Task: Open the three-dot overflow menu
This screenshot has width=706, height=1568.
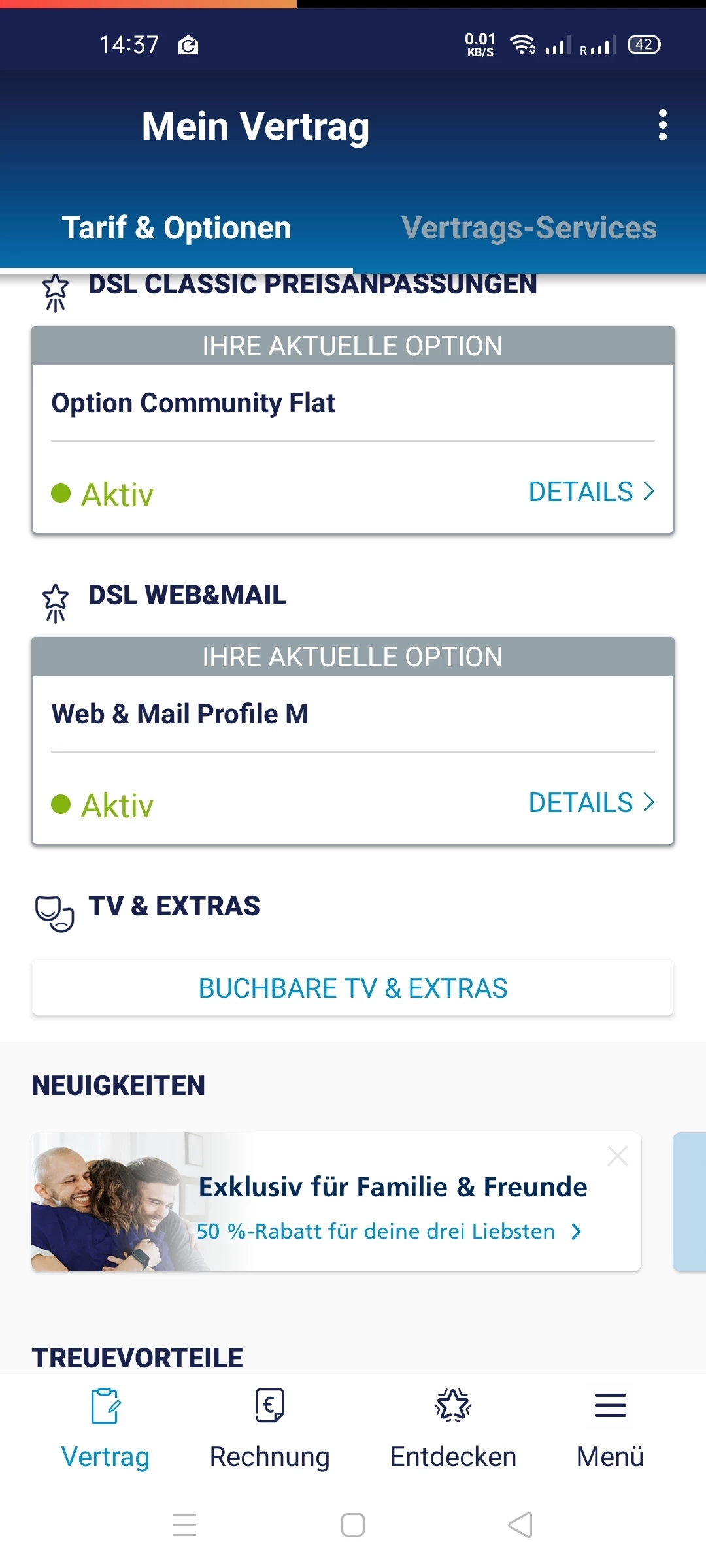Action: point(662,125)
